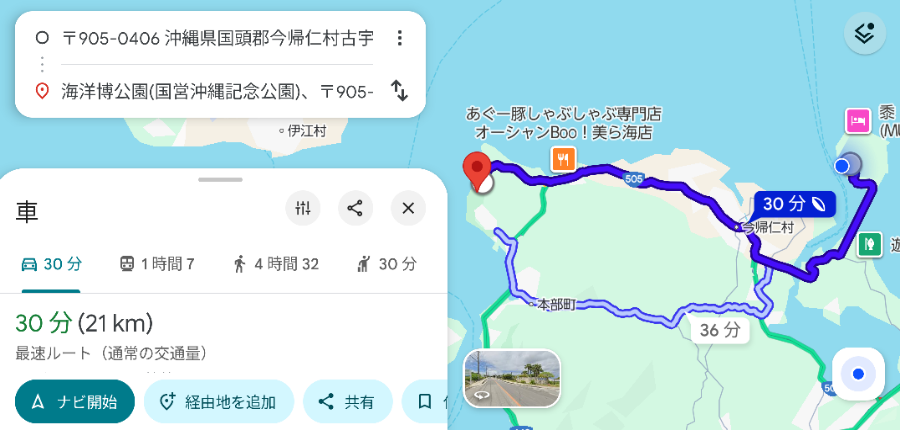Swap origin and destination
900x430 pixels.
coord(399,91)
